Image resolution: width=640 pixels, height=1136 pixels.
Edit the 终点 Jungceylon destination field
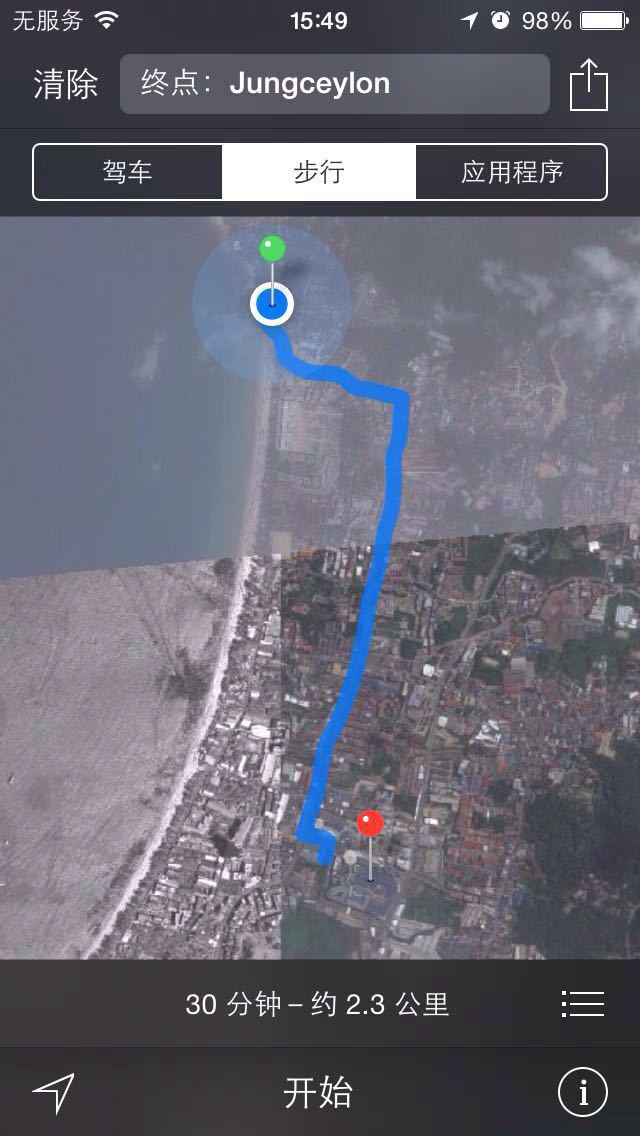tap(334, 84)
